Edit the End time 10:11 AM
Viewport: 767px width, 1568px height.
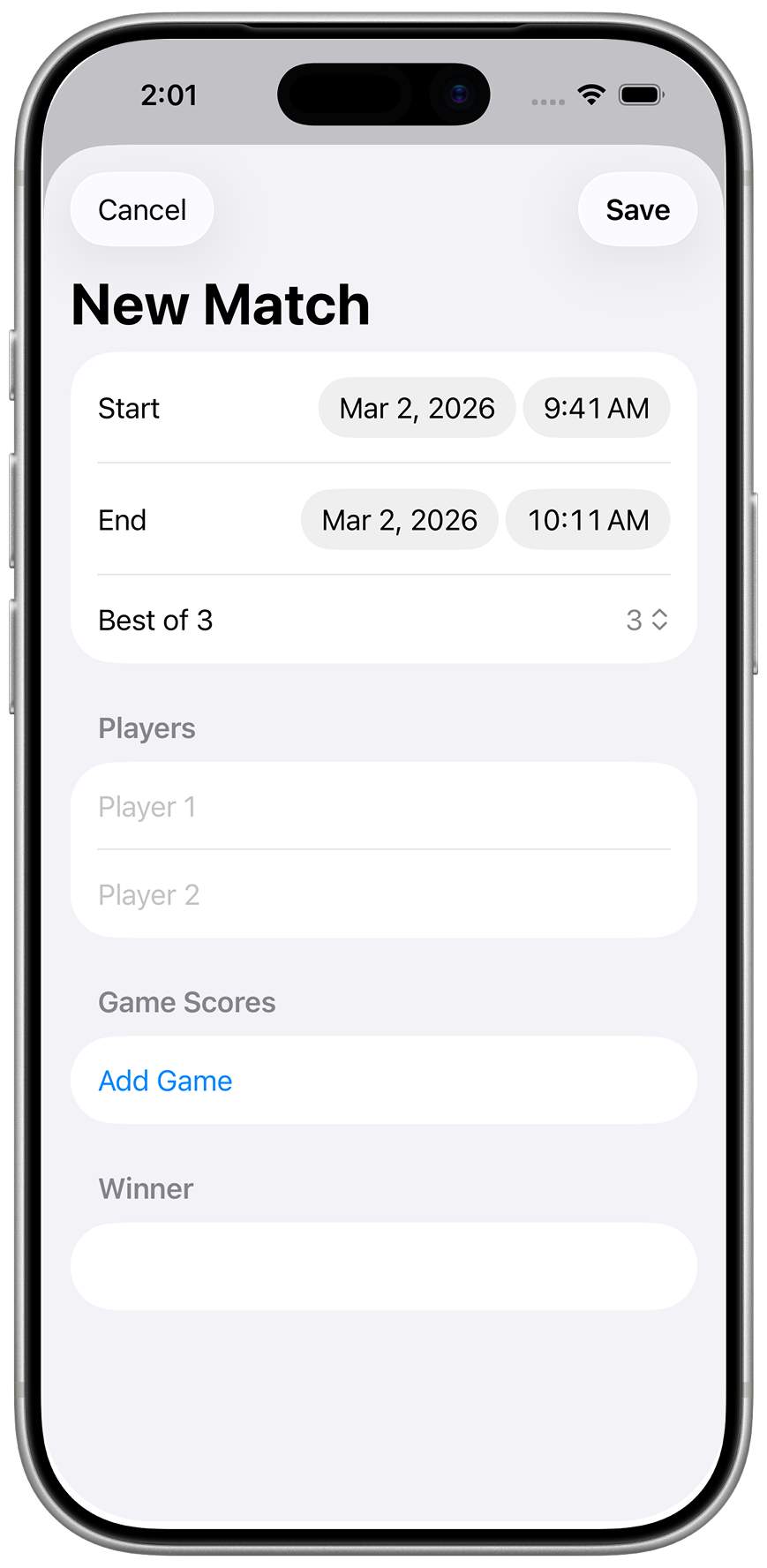588,520
